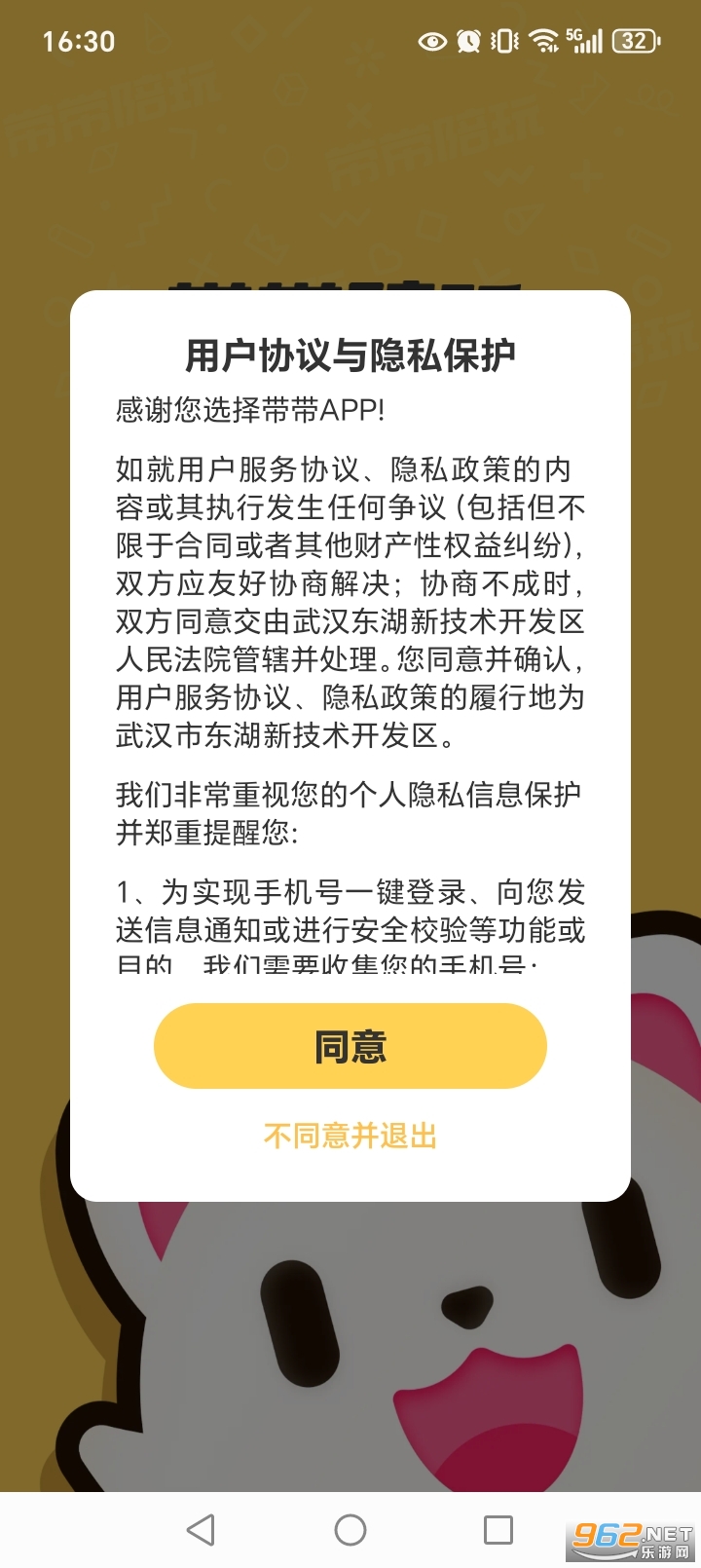Viewport: 701px width, 1568px height.
Task: Tap the 同意 agree button
Action: click(x=350, y=1045)
